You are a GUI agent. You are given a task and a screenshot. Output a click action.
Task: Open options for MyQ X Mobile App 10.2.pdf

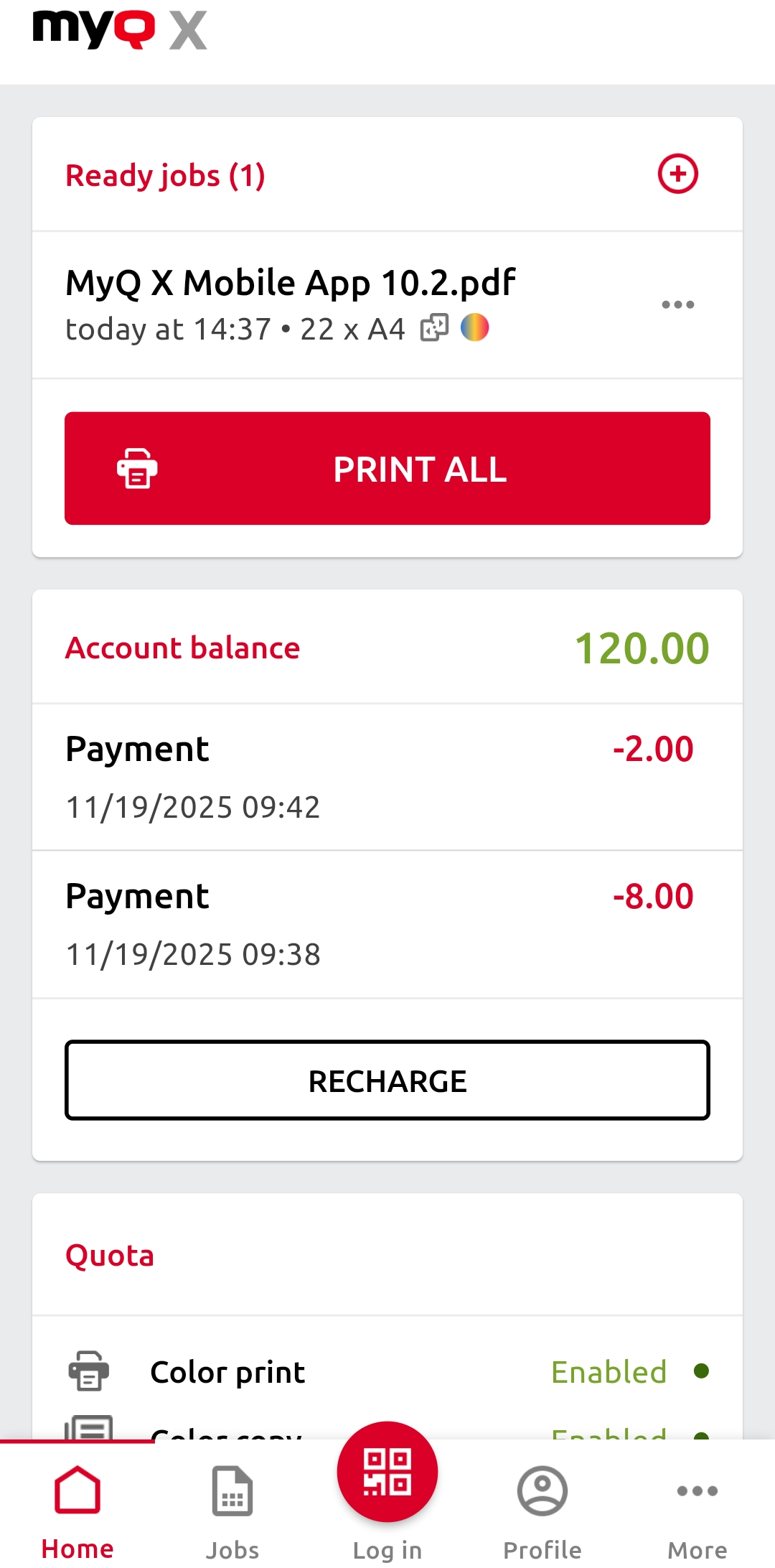tap(677, 304)
